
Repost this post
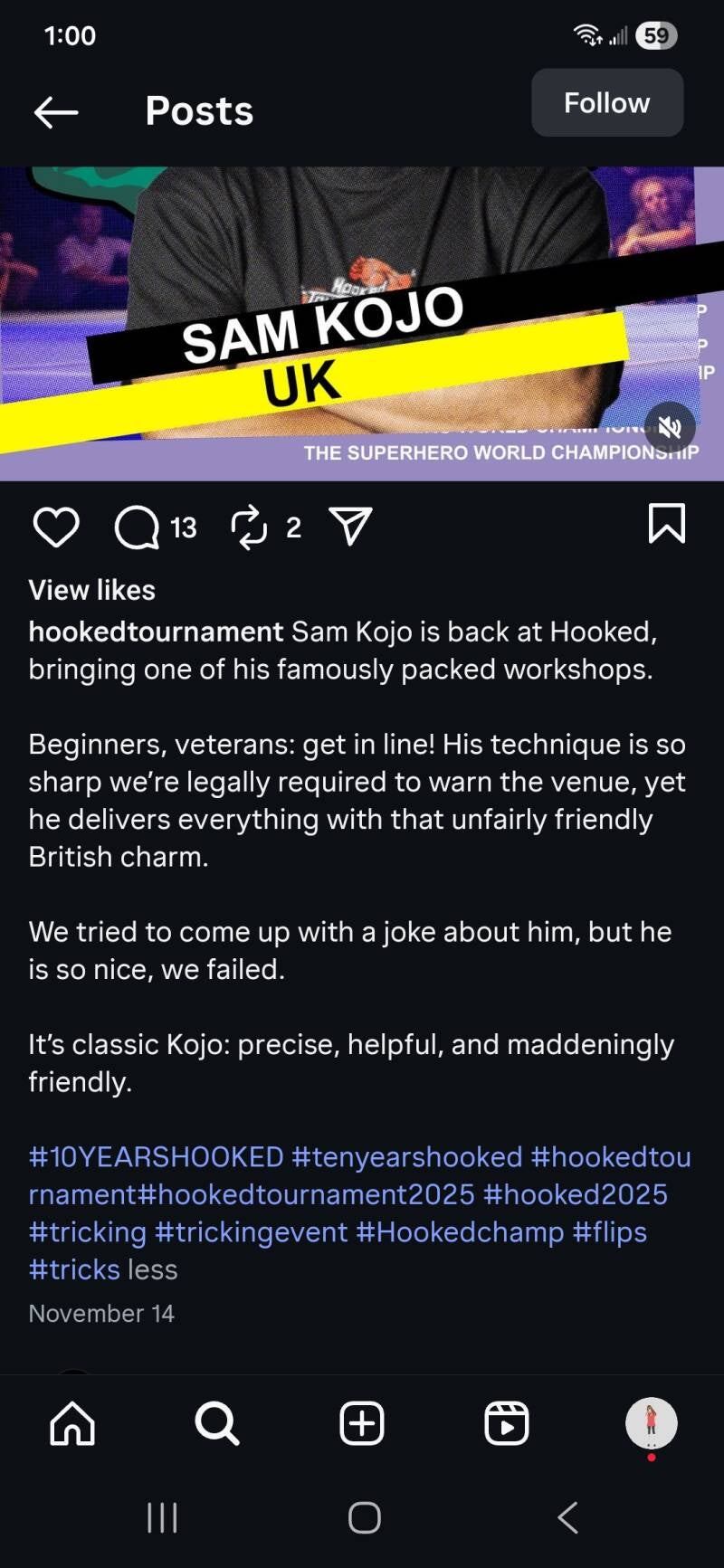pos(249,527)
